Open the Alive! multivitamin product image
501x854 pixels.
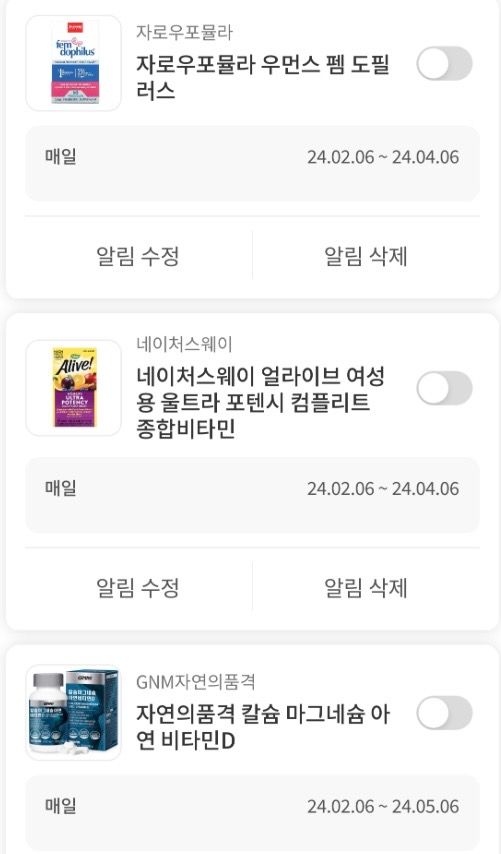point(74,388)
